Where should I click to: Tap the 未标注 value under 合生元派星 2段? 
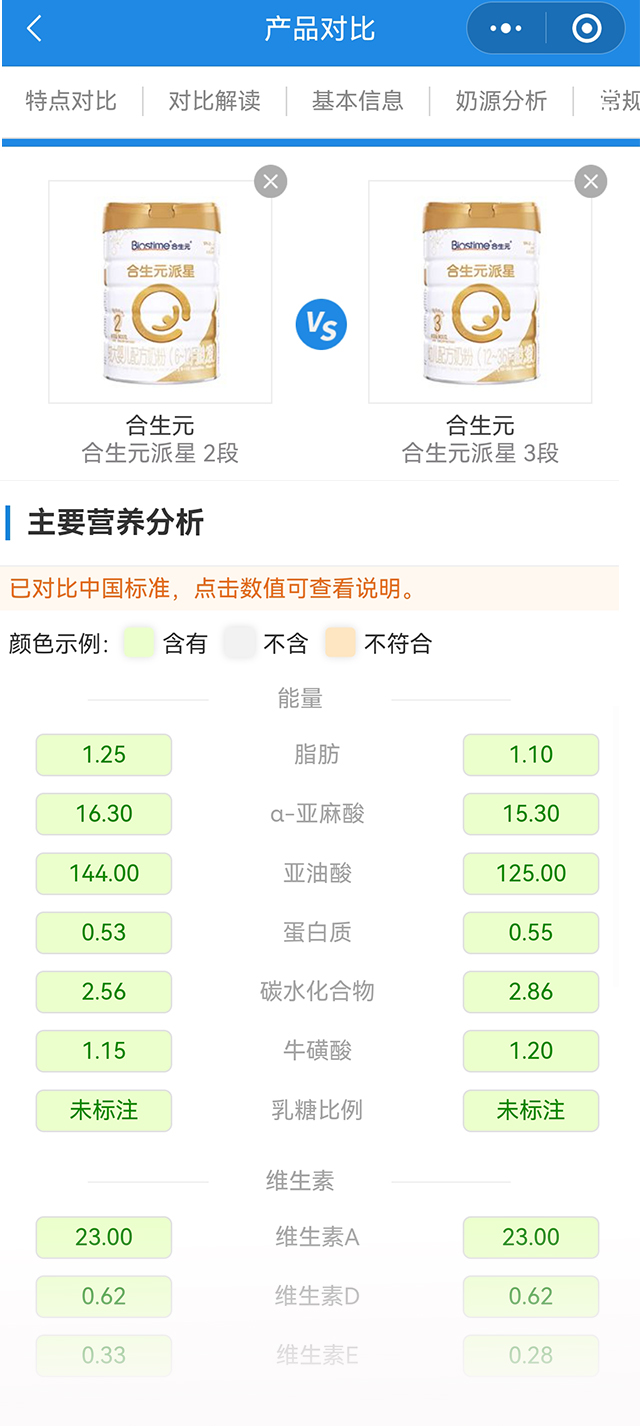[x=104, y=1110]
